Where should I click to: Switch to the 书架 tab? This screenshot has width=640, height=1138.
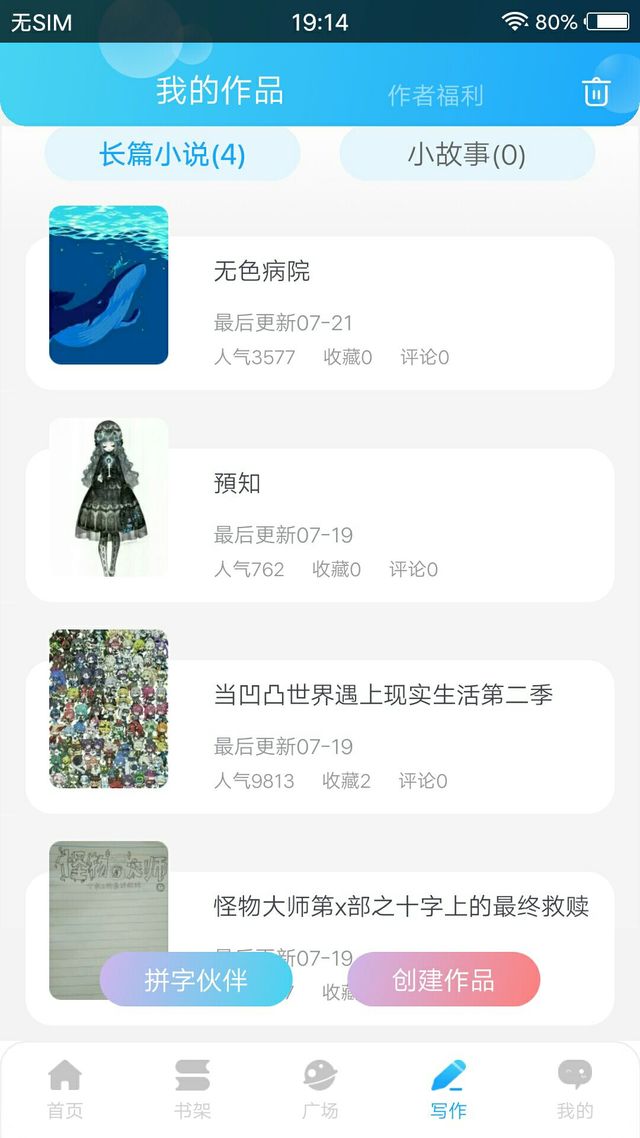coord(192,1089)
